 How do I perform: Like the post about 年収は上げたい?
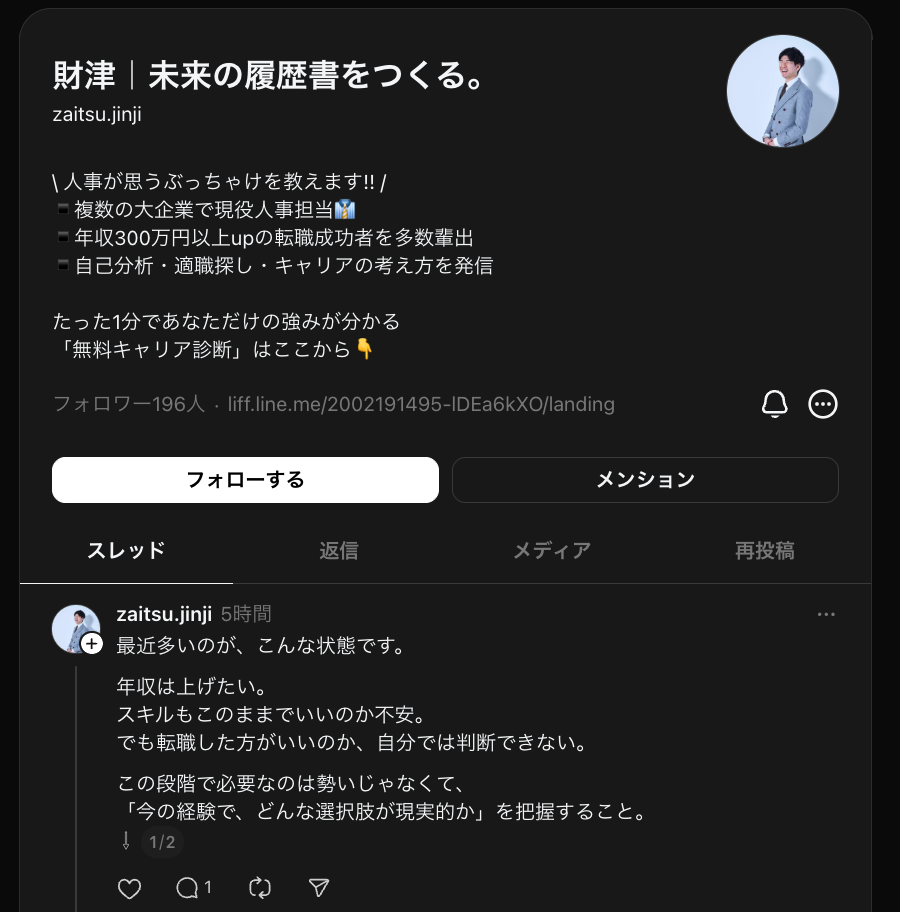[129, 888]
